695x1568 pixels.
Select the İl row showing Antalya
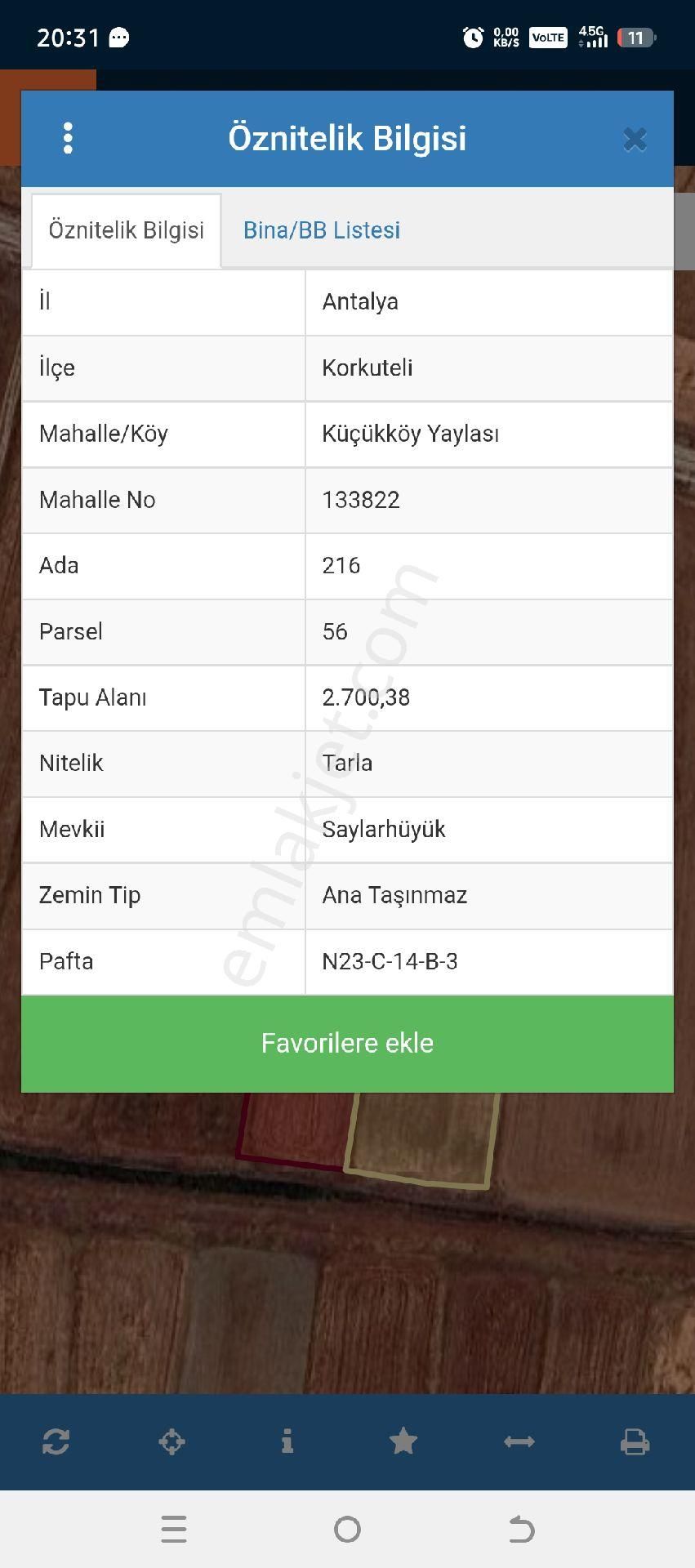point(347,302)
